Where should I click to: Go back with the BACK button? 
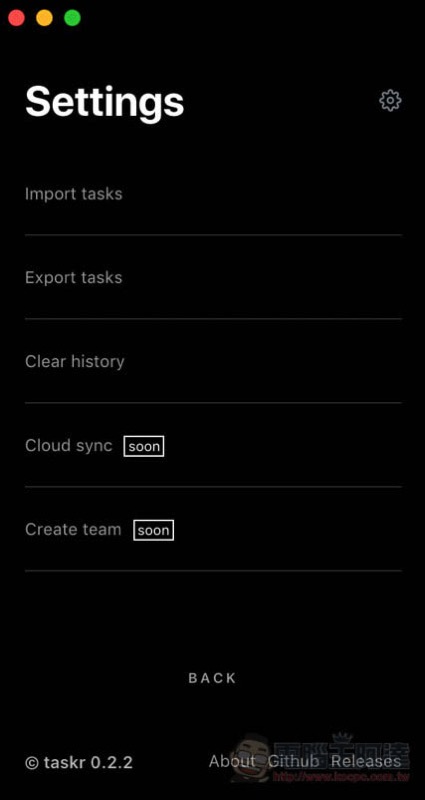tap(212, 678)
